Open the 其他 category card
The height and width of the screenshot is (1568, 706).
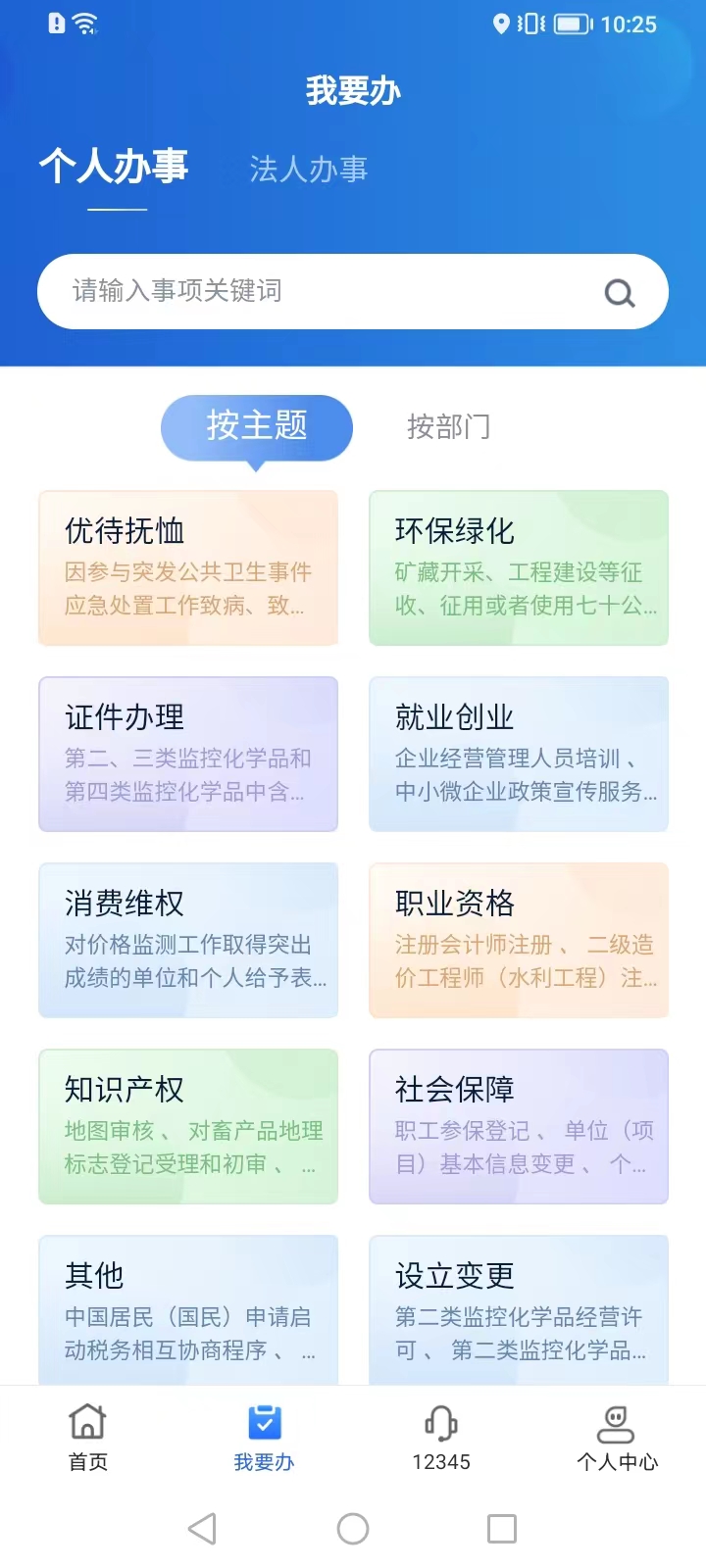click(x=188, y=1310)
